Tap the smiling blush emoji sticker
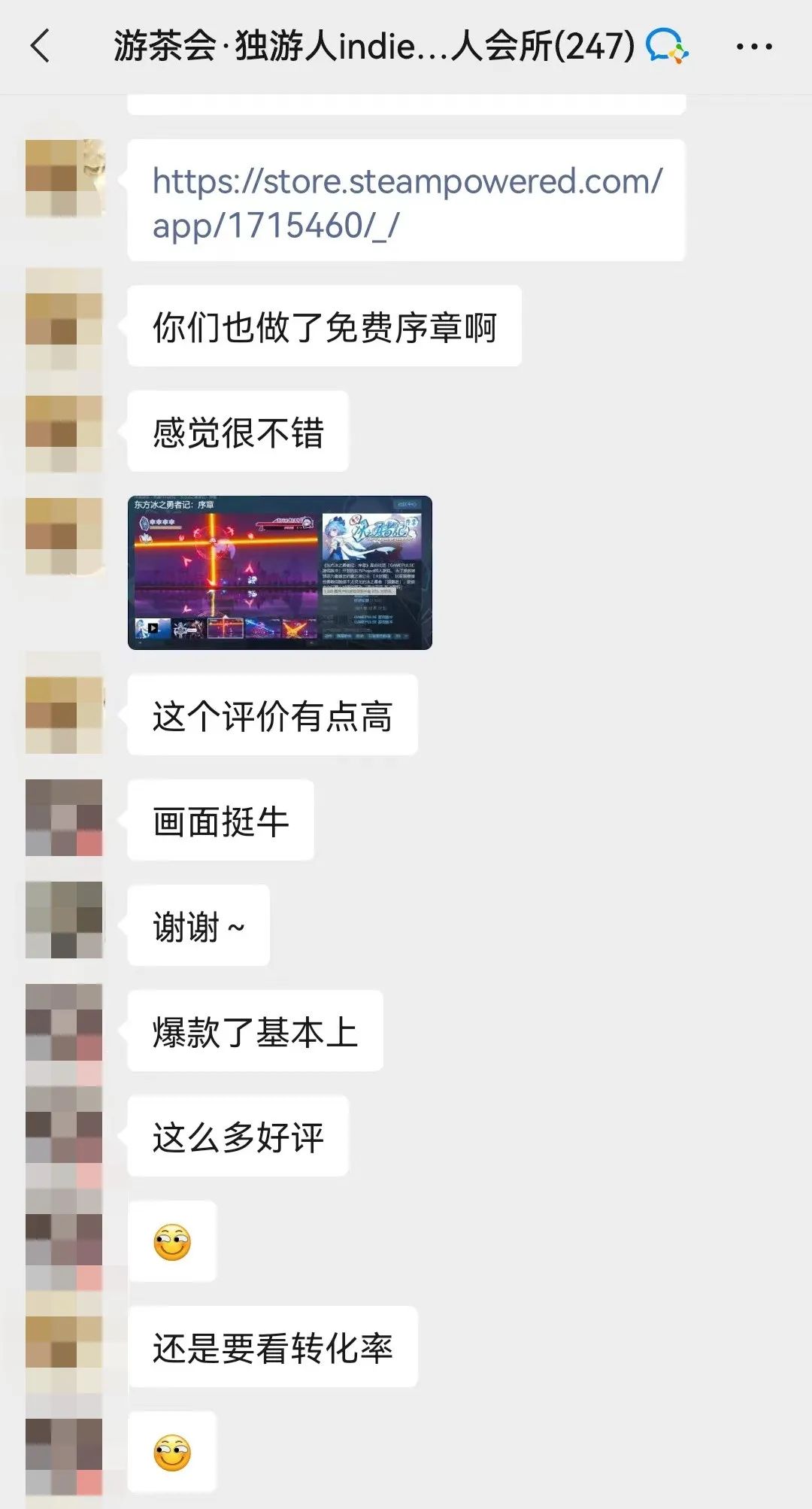The width and height of the screenshot is (812, 1509). coord(171,1241)
